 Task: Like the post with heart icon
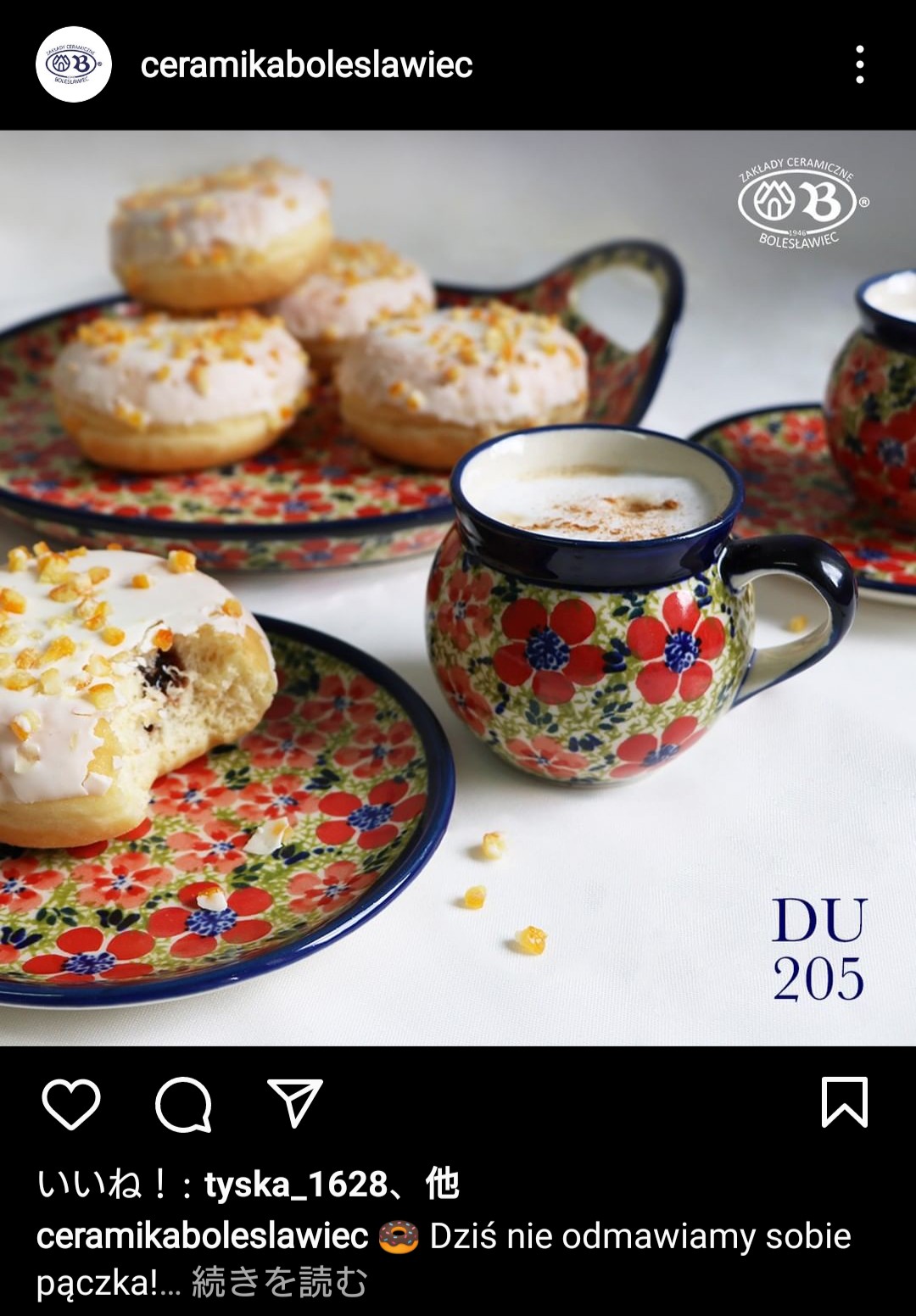tap(71, 1104)
